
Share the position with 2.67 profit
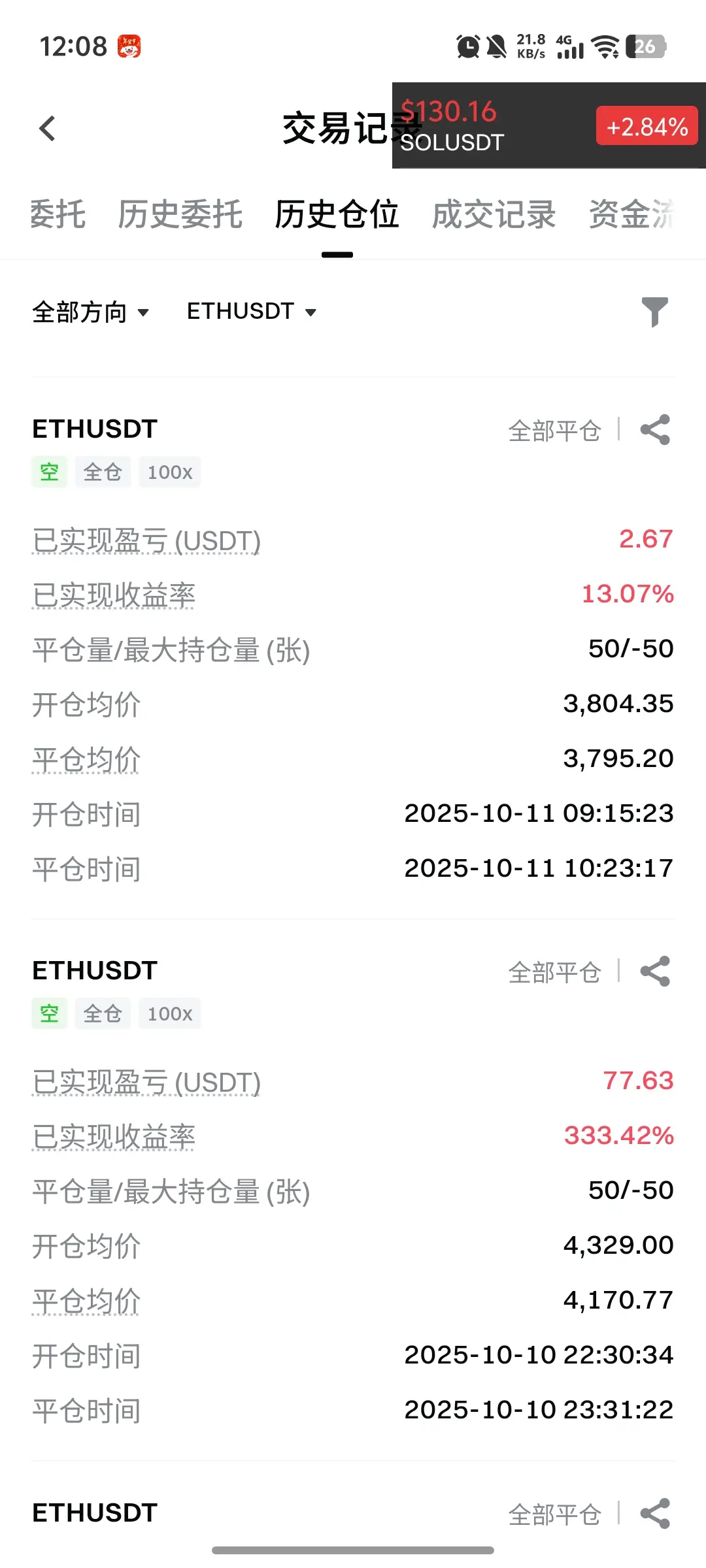pyautogui.click(x=655, y=430)
